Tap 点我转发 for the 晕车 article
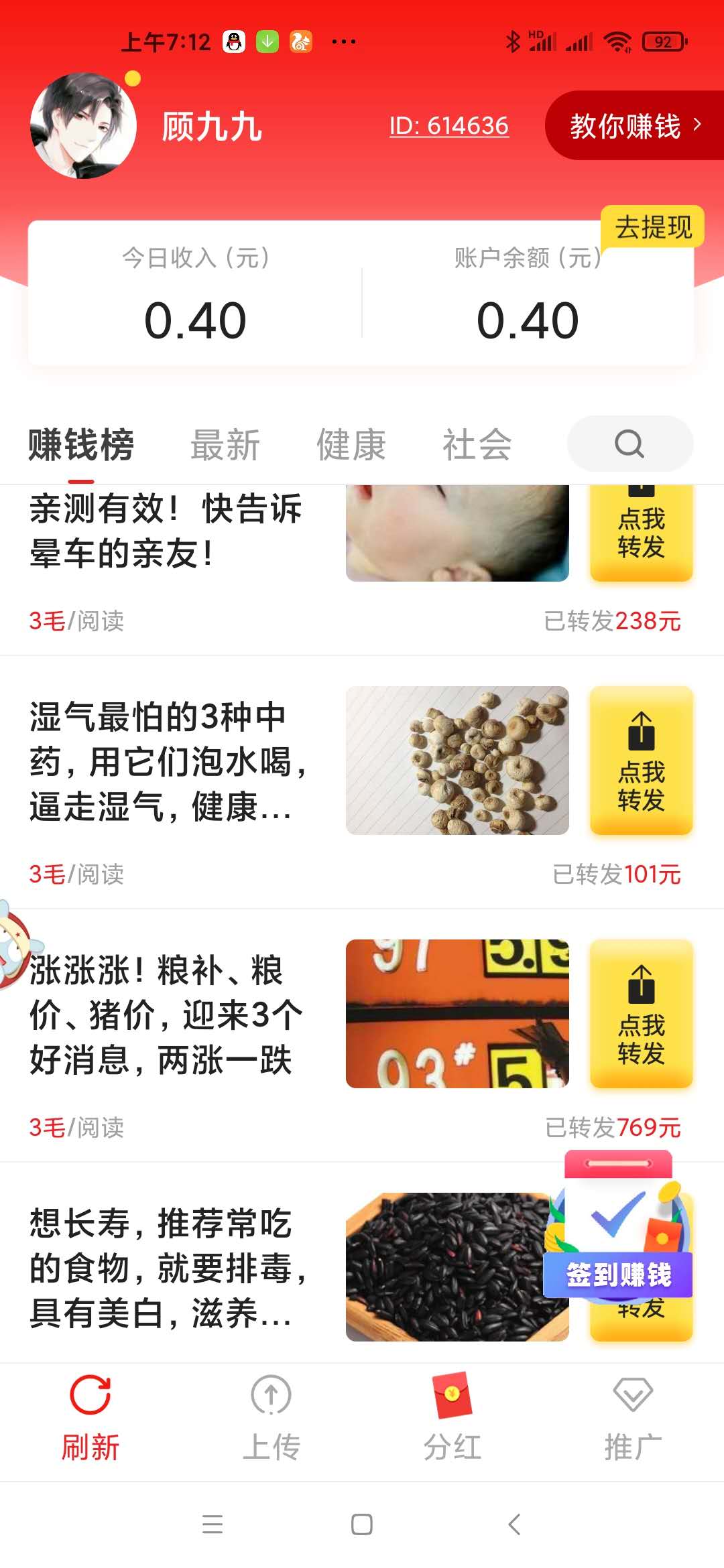Screen dimensions: 724x1568 641,533
